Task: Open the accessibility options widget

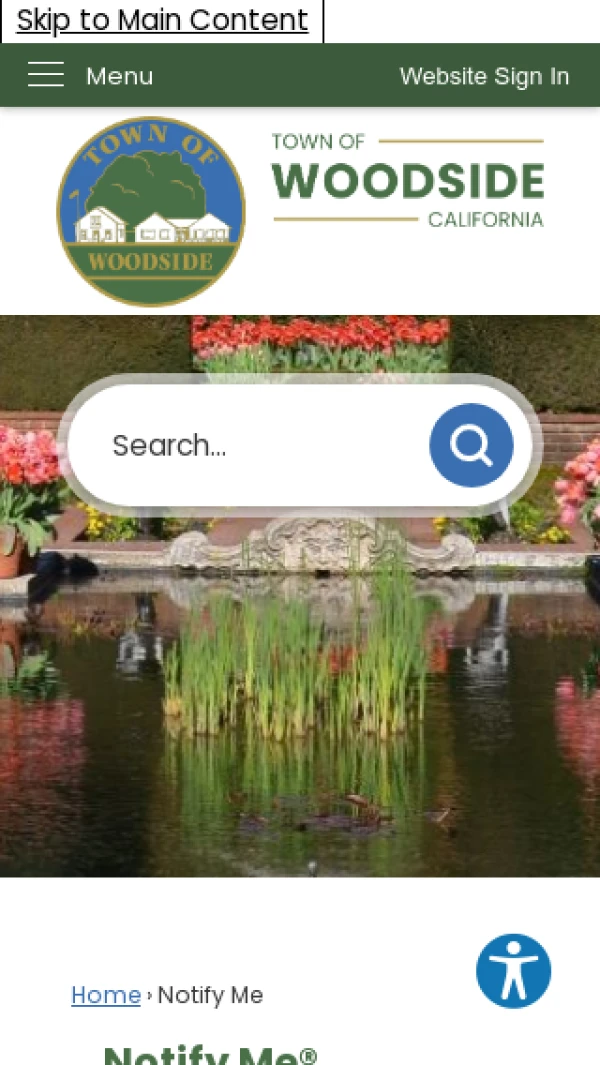Action: pos(513,970)
